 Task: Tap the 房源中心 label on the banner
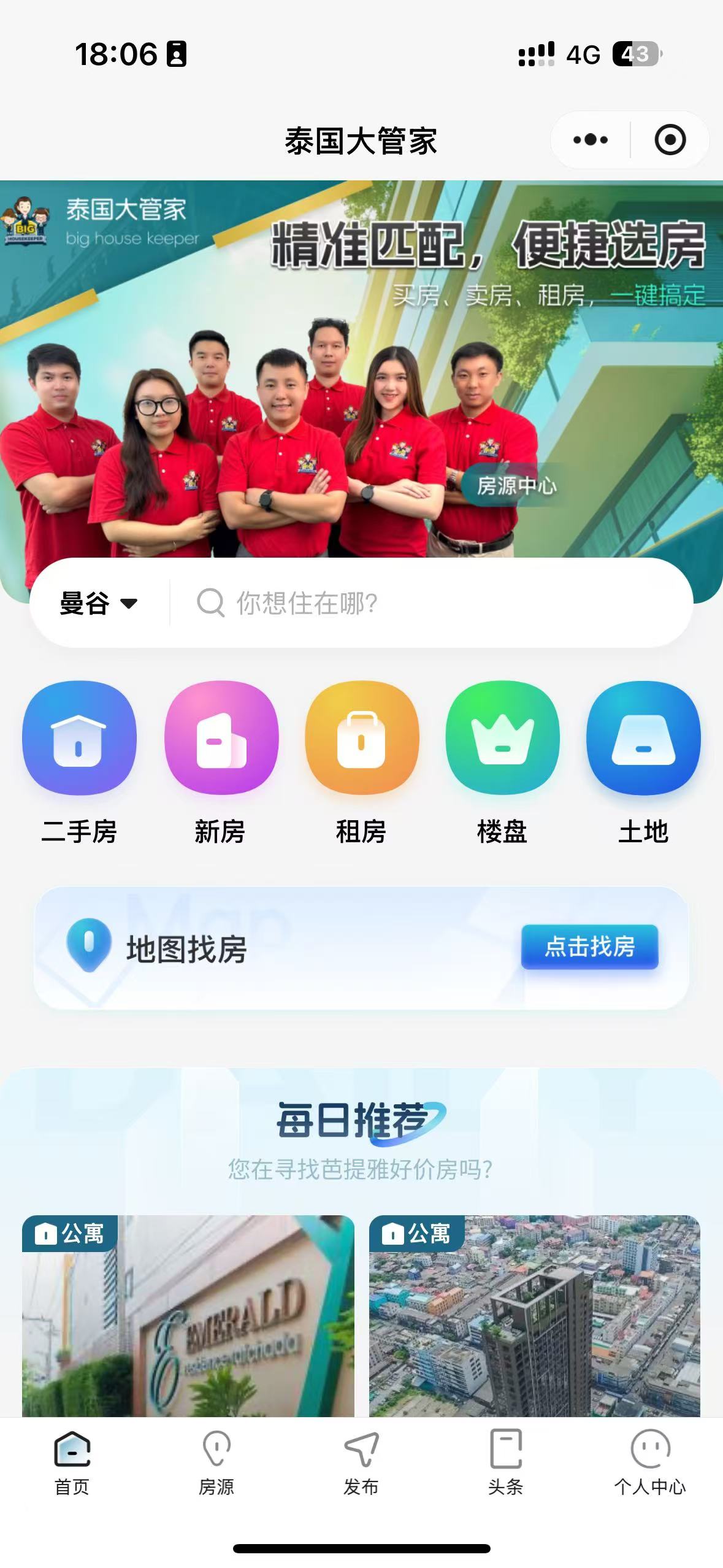(x=516, y=486)
